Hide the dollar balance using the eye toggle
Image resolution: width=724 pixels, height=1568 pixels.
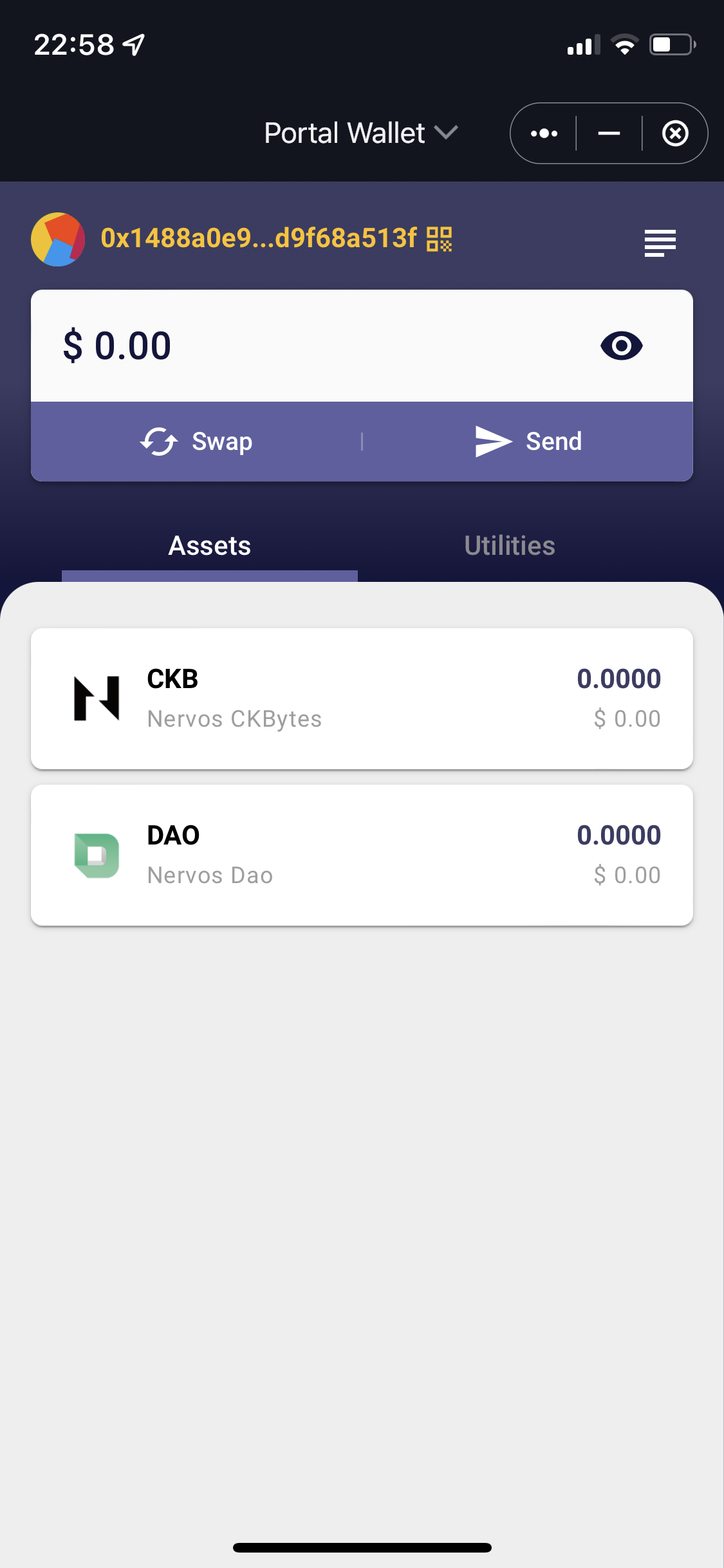[621, 346]
